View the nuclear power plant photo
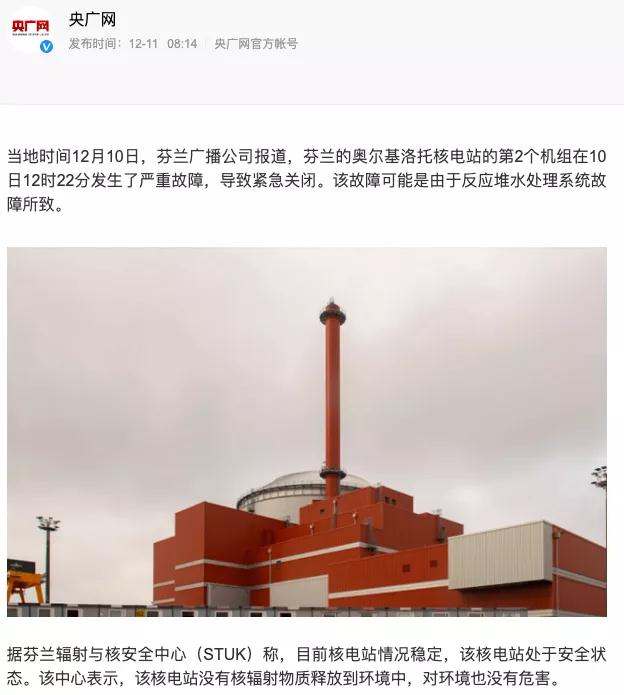This screenshot has width=624, height=695. click(x=306, y=431)
